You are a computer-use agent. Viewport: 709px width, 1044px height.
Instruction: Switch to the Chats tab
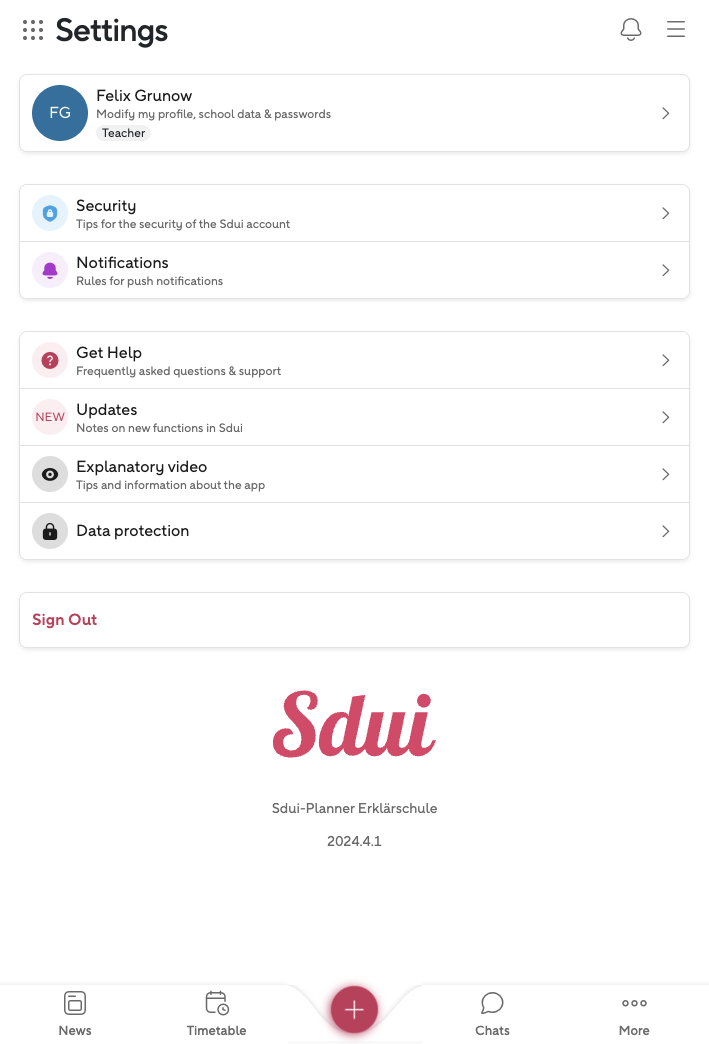pyautogui.click(x=492, y=1013)
